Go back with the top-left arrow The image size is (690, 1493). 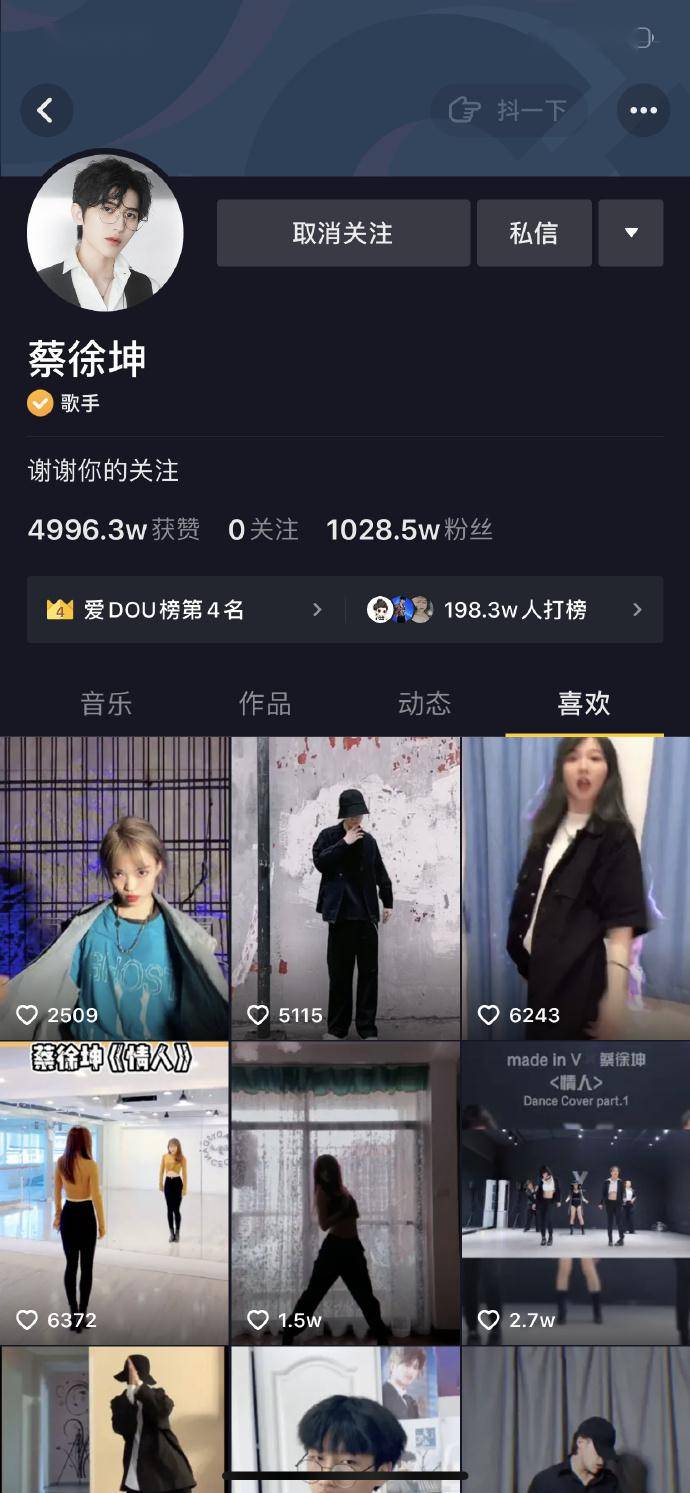click(x=46, y=110)
